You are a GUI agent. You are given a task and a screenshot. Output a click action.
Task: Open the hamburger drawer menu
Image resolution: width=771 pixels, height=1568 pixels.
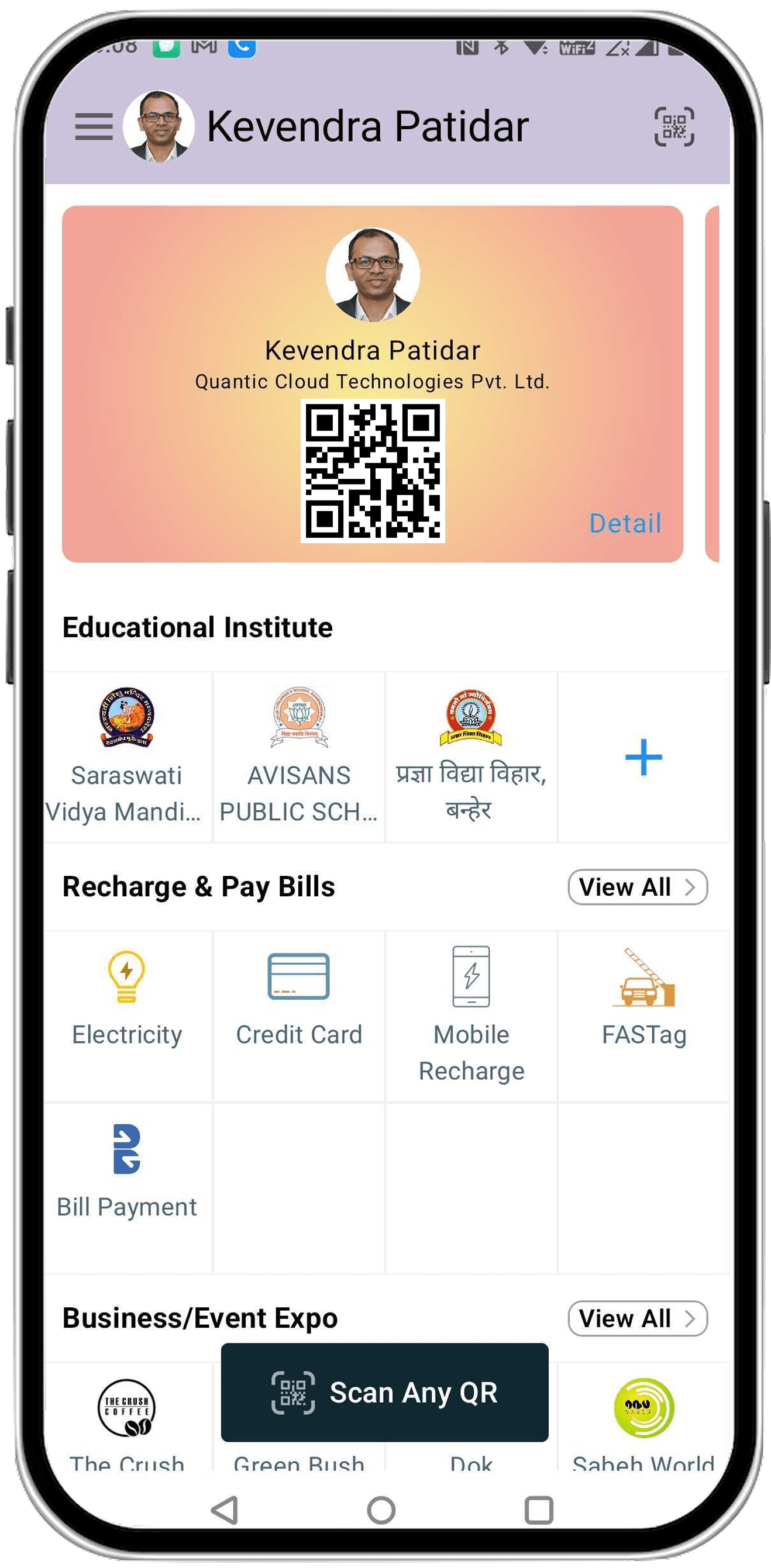(93, 127)
